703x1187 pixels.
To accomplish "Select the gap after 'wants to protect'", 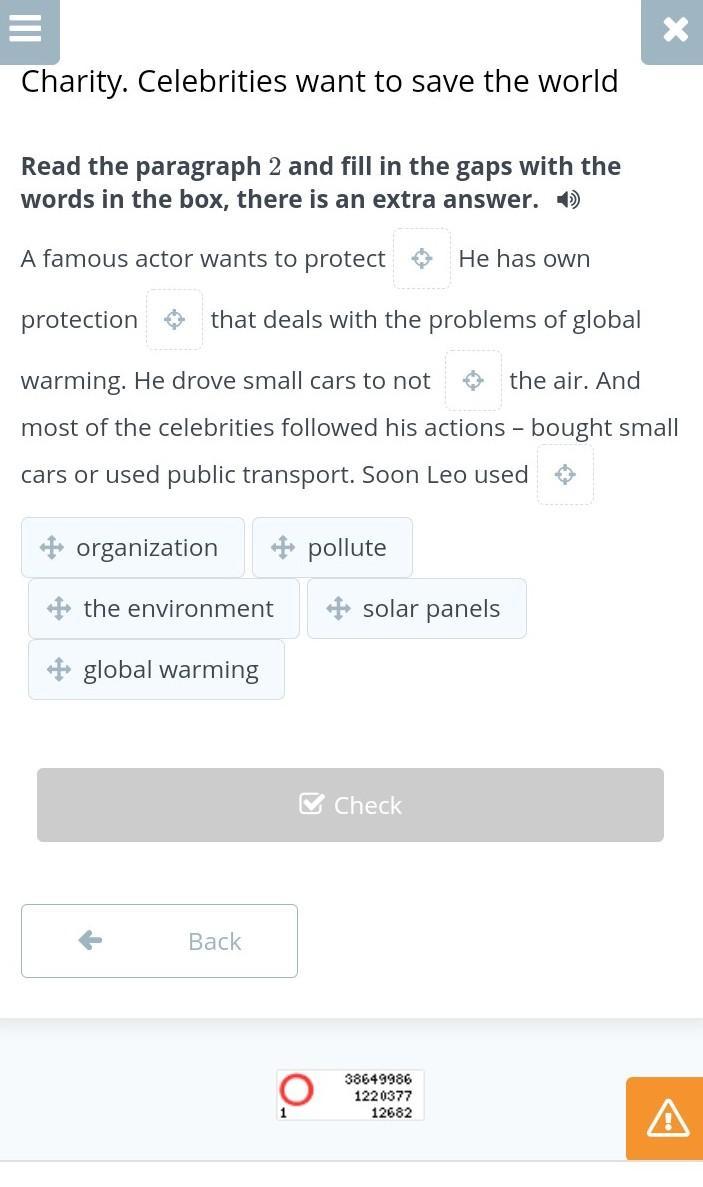I will [x=421, y=259].
